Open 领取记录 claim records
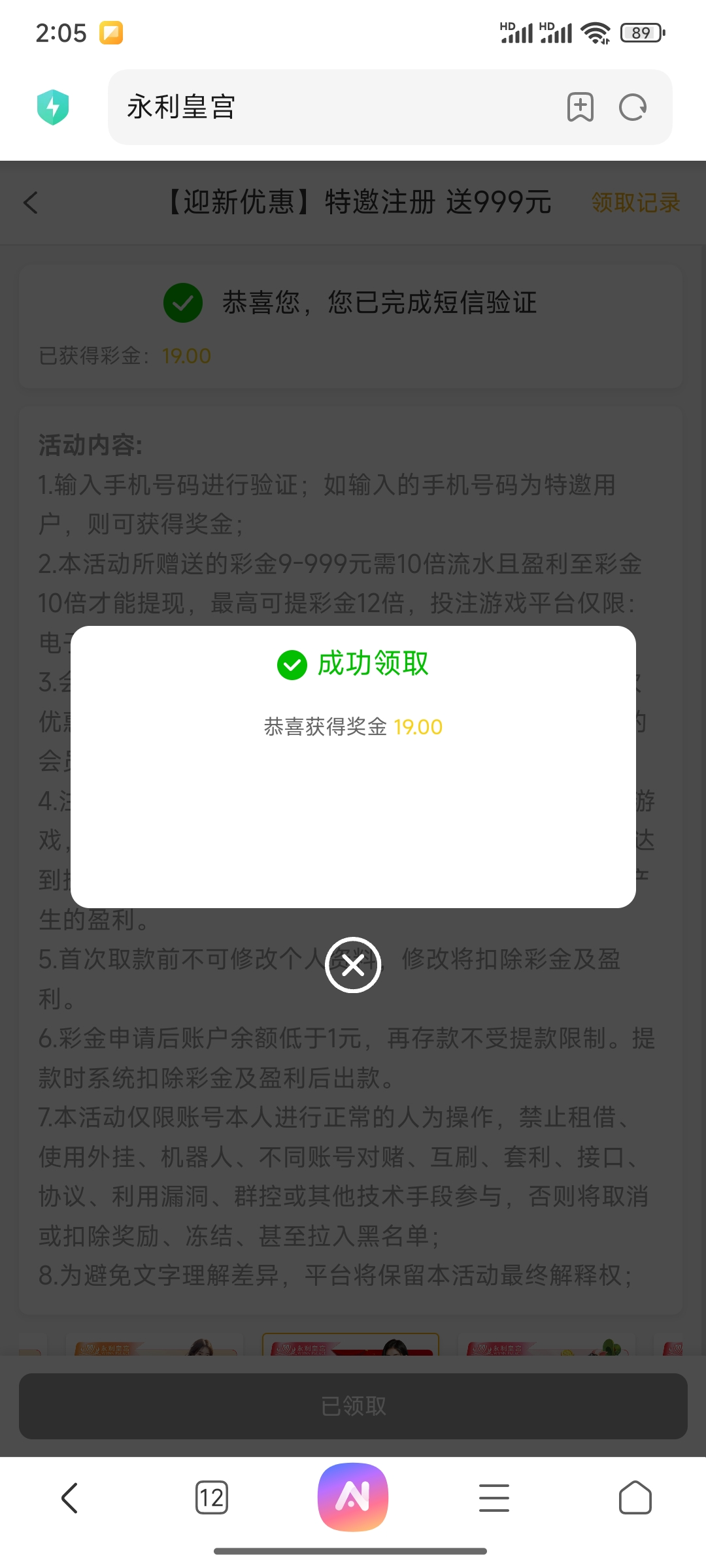Screen dimensions: 706x1568 click(636, 203)
